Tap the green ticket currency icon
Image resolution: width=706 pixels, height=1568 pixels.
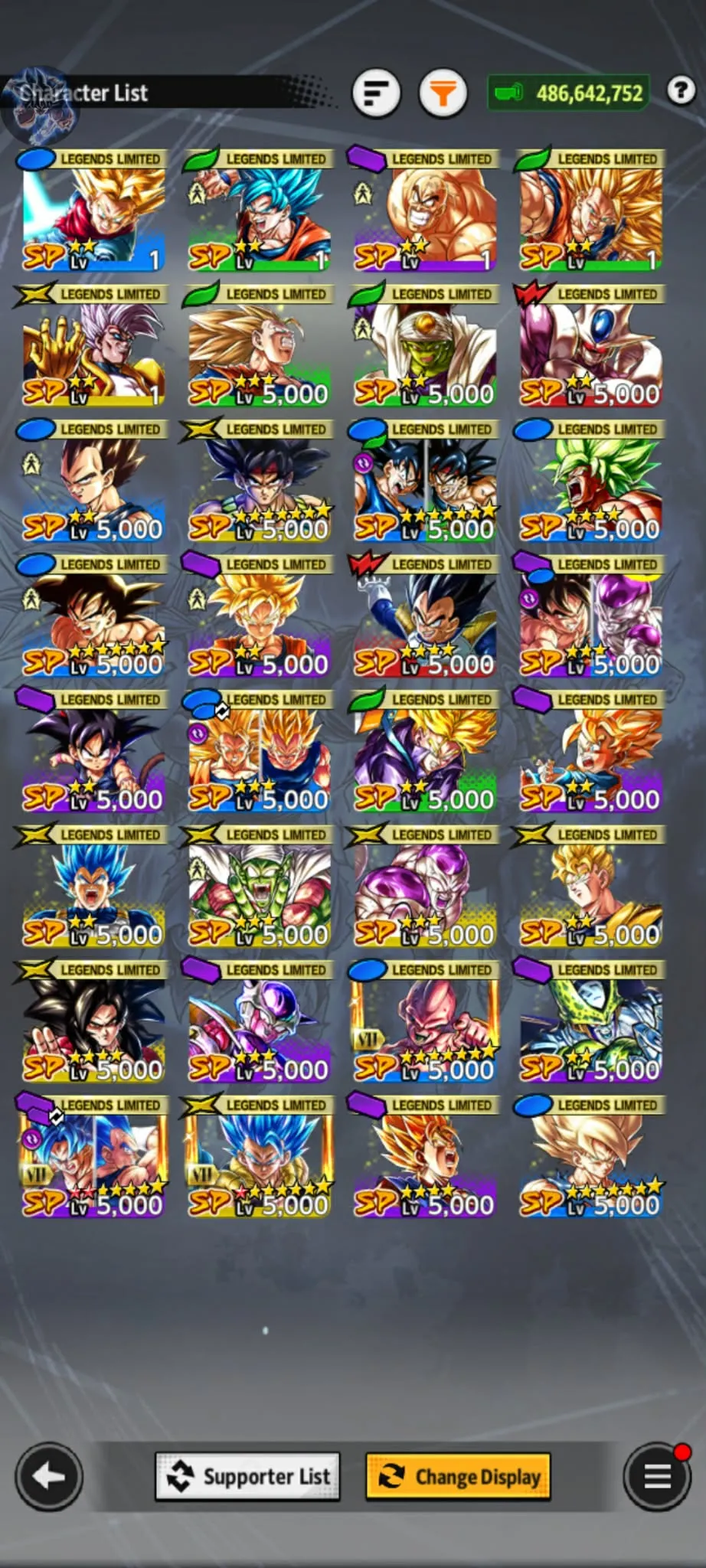pos(508,93)
